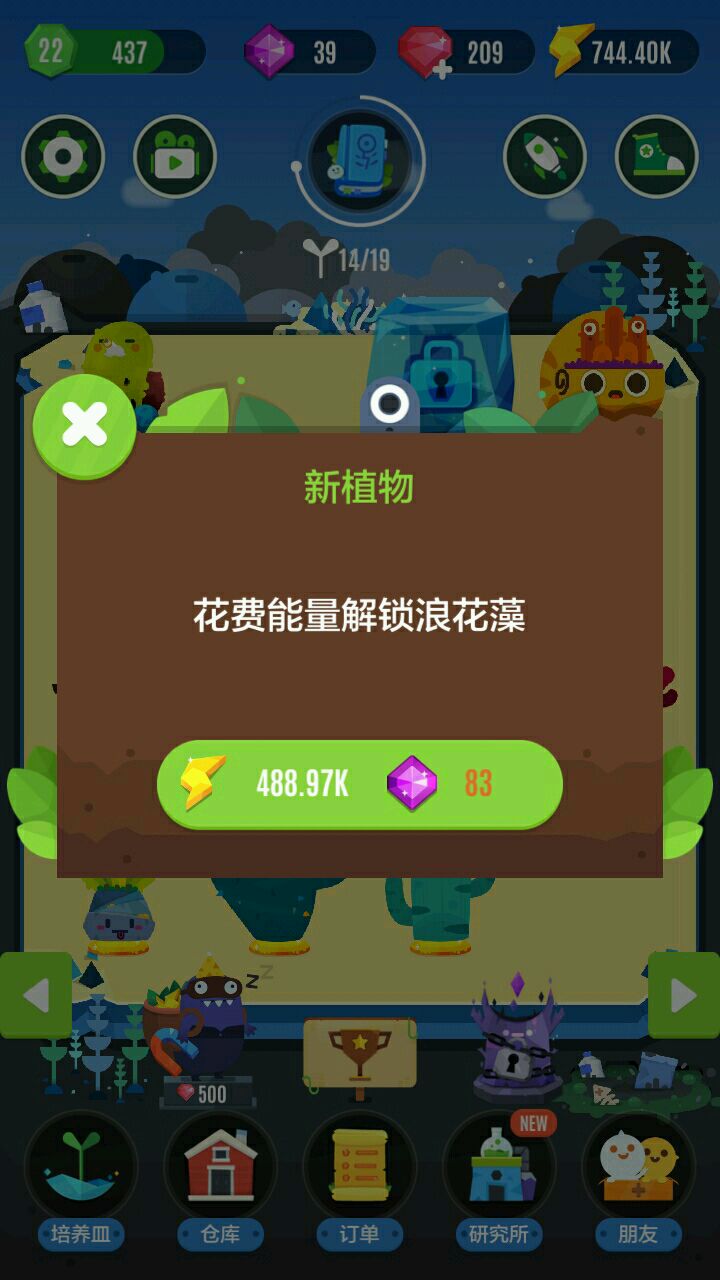
Task: Go to the next area with right arrow
Action: (684, 995)
